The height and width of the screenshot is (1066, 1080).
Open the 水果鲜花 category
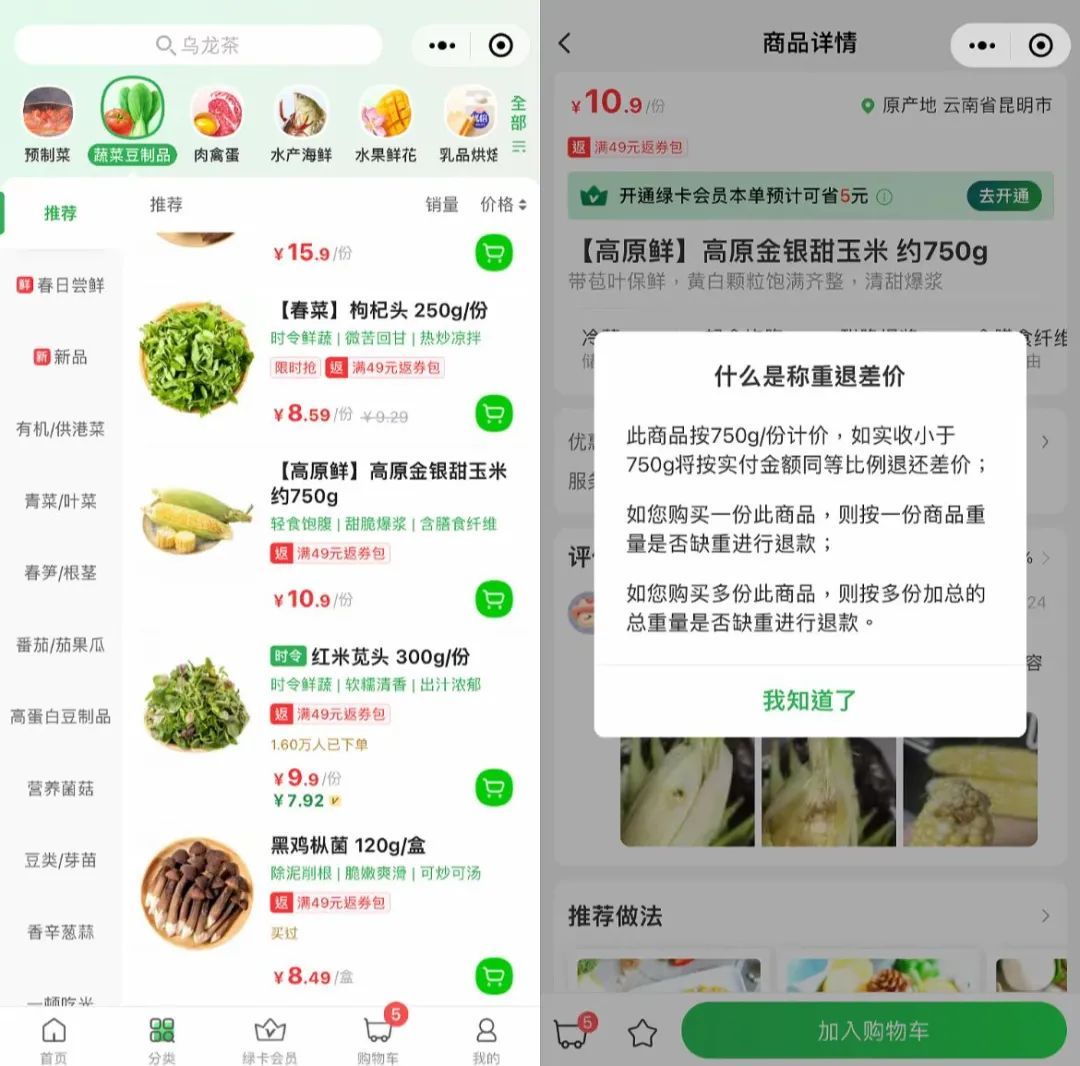[385, 125]
